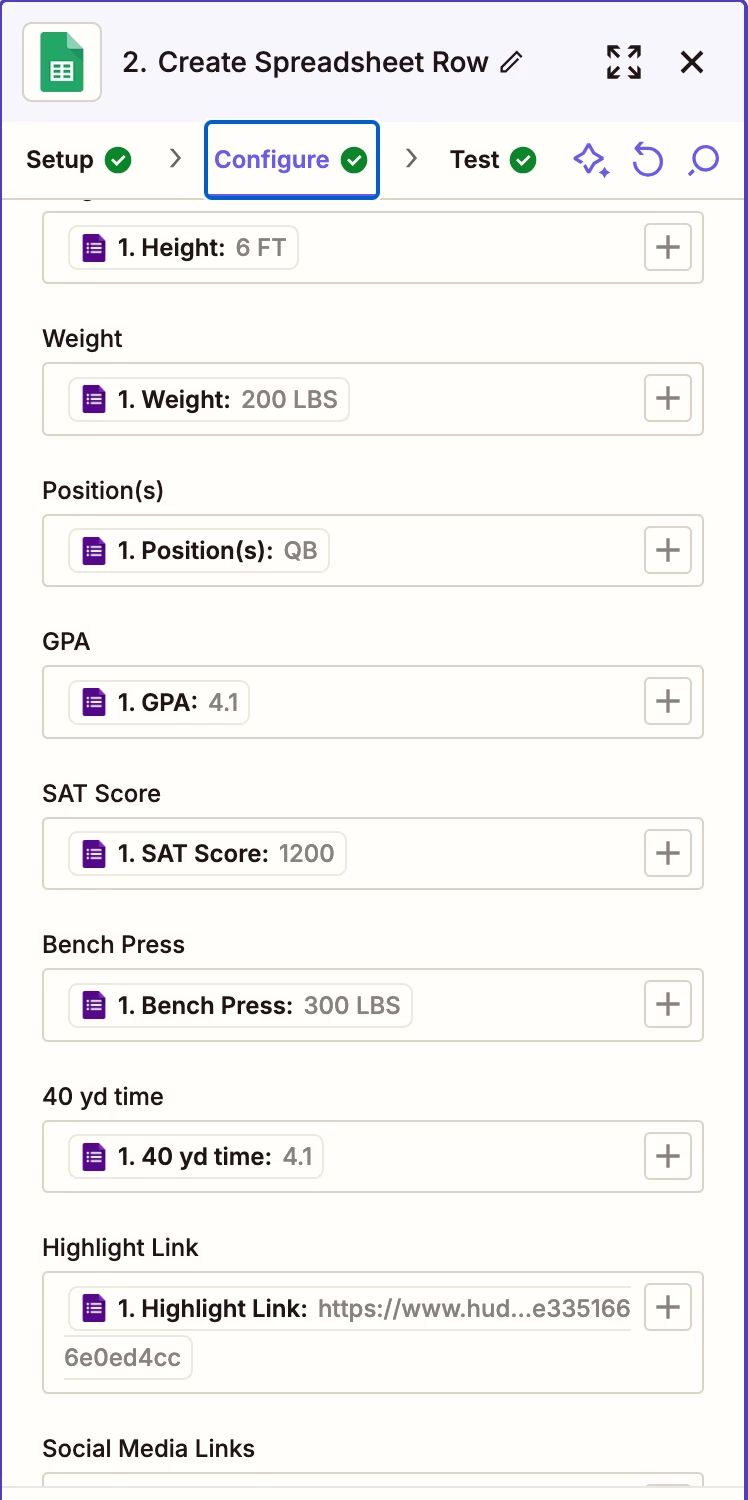
Task: Insert data into the Bench Press field
Action: pos(667,1005)
